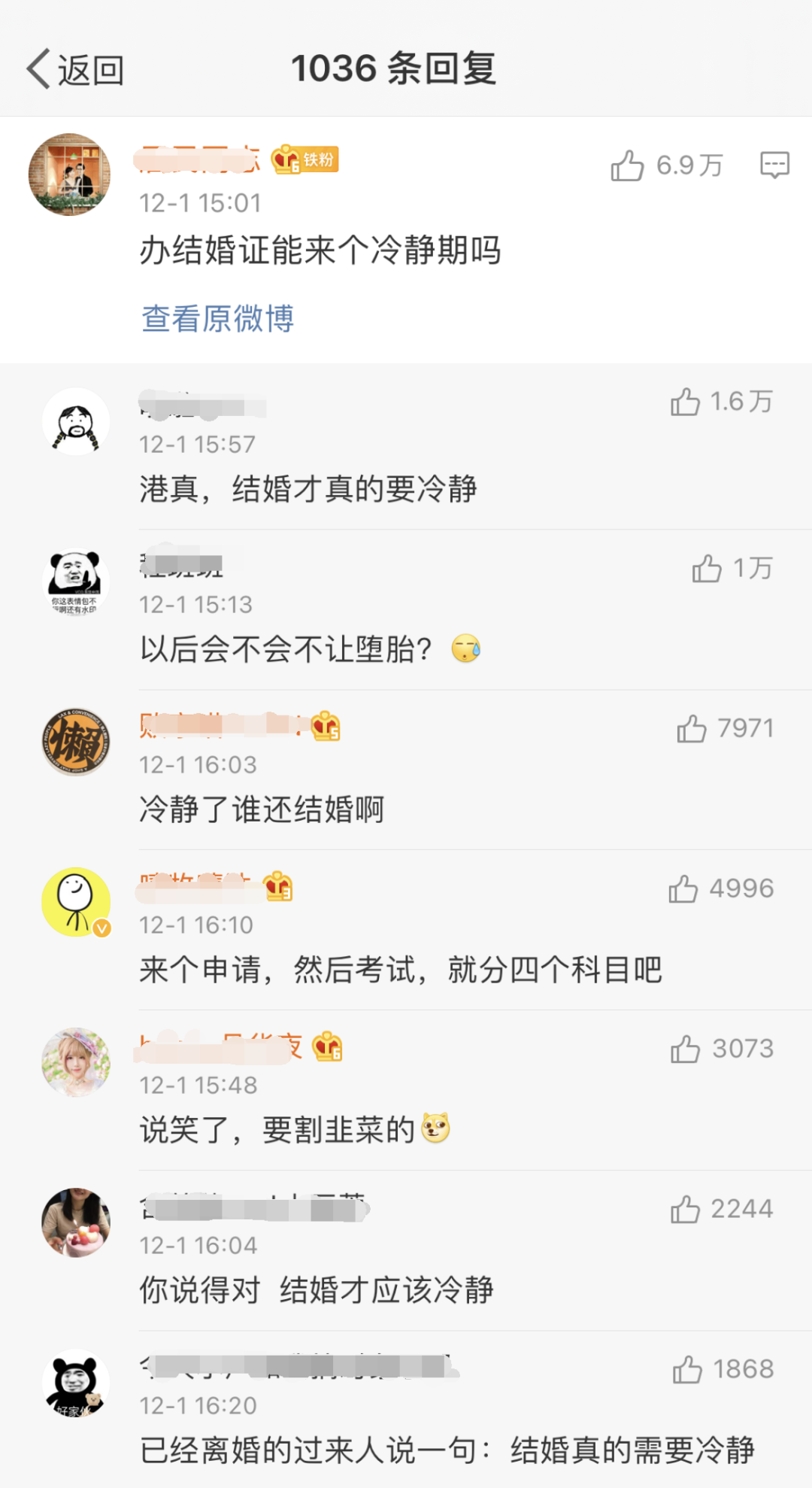Open the panda avatar of the 12-1 15:13 replier
The image size is (812, 1488).
[x=76, y=582]
